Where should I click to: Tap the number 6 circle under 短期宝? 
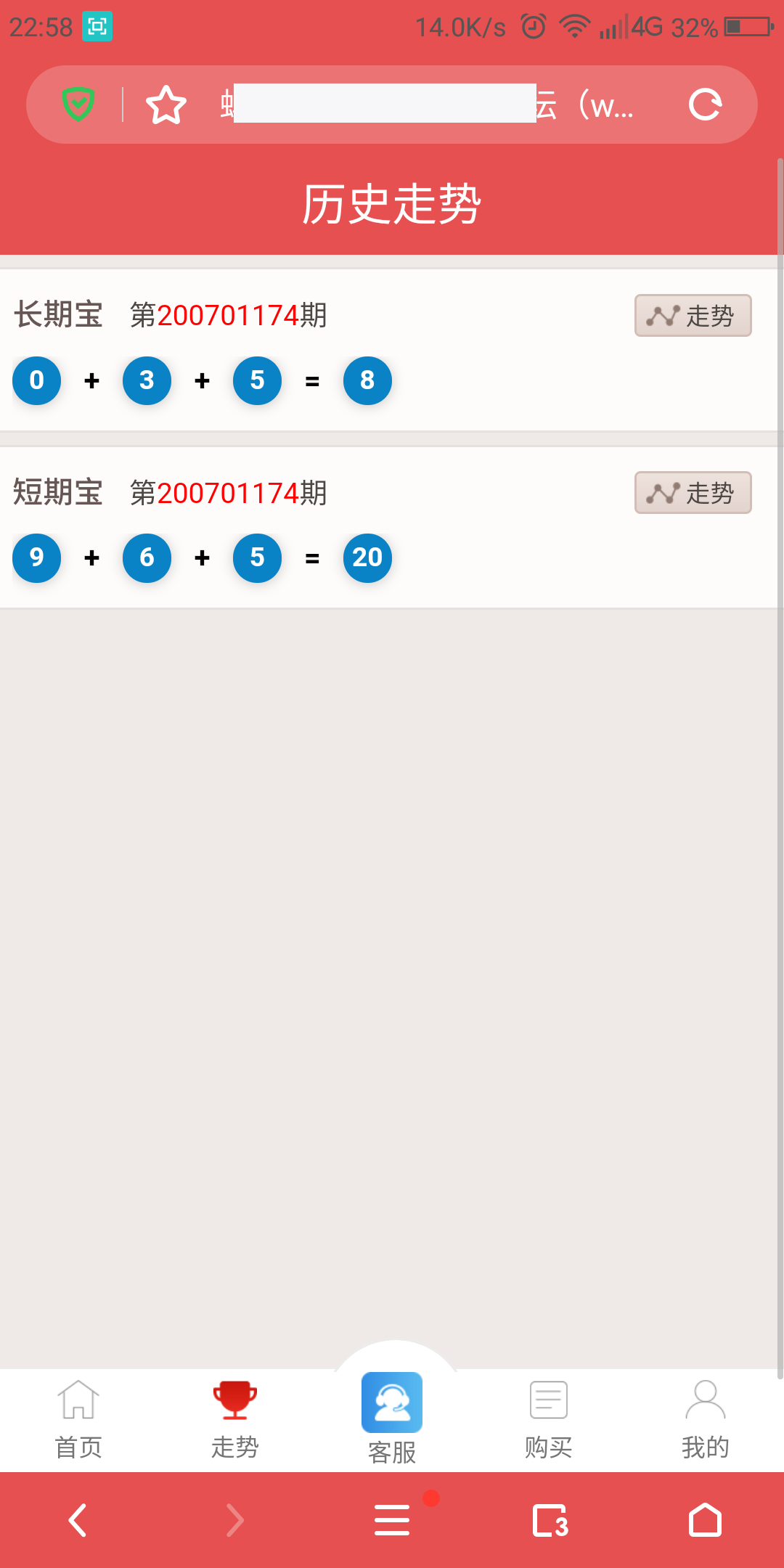(147, 558)
